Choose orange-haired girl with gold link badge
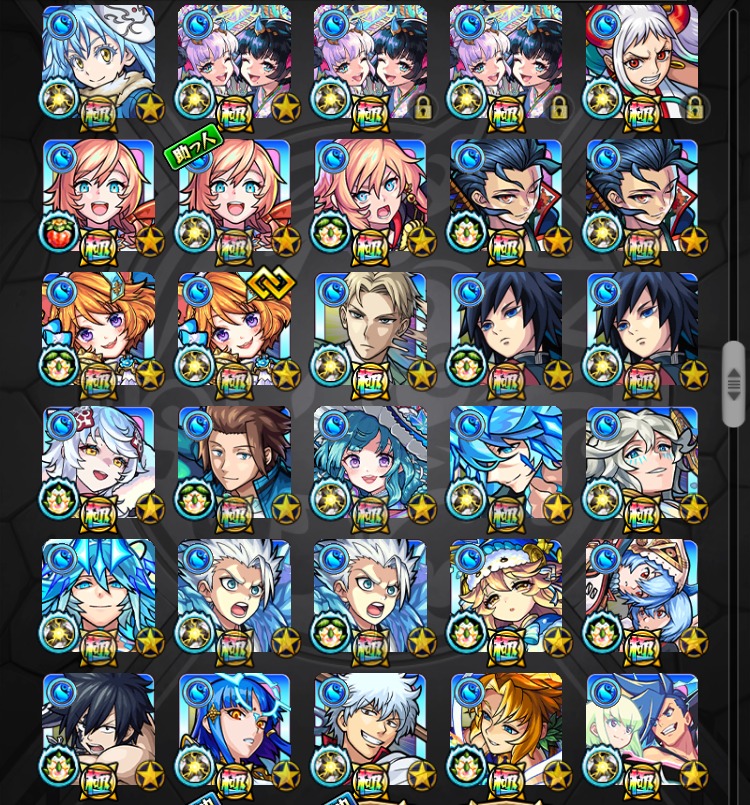 tap(234, 330)
